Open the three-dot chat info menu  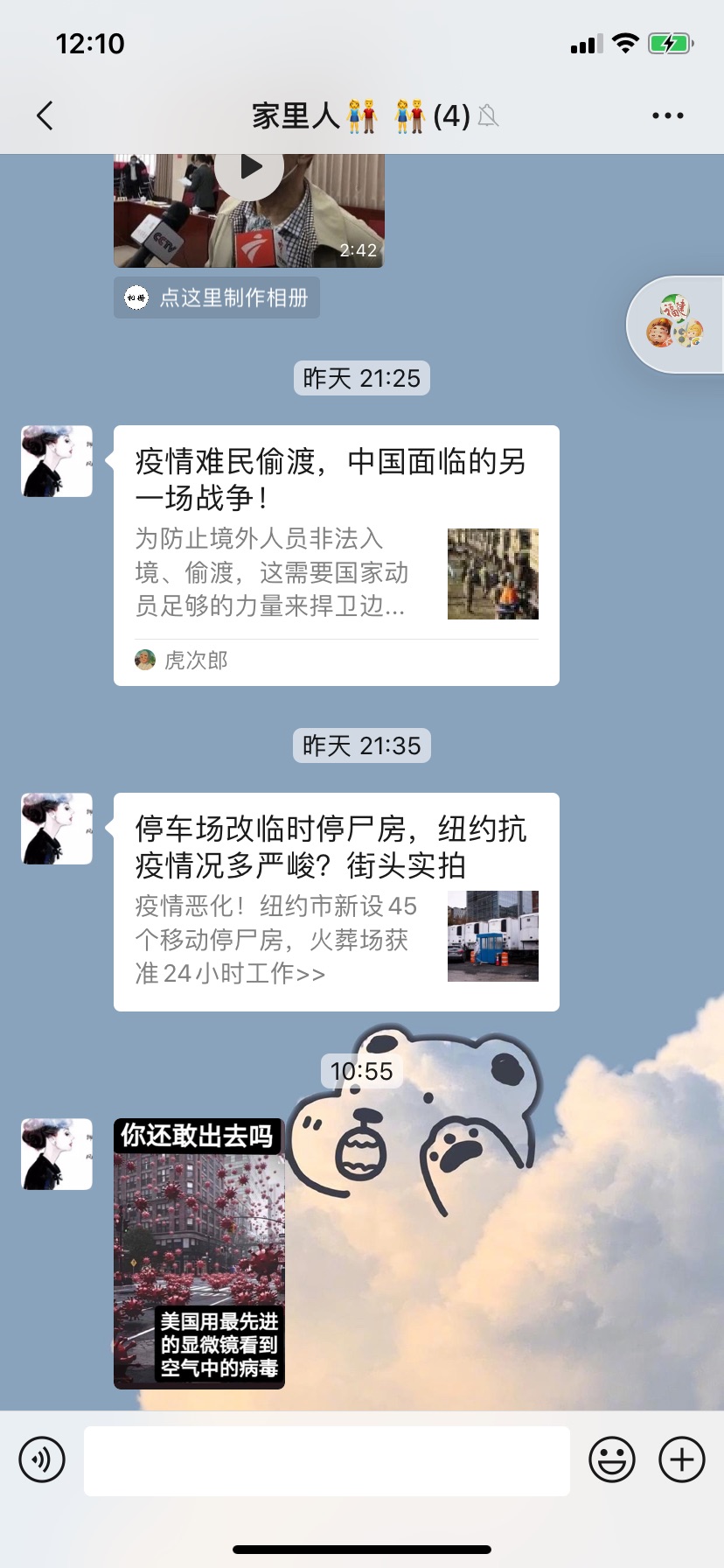(668, 115)
